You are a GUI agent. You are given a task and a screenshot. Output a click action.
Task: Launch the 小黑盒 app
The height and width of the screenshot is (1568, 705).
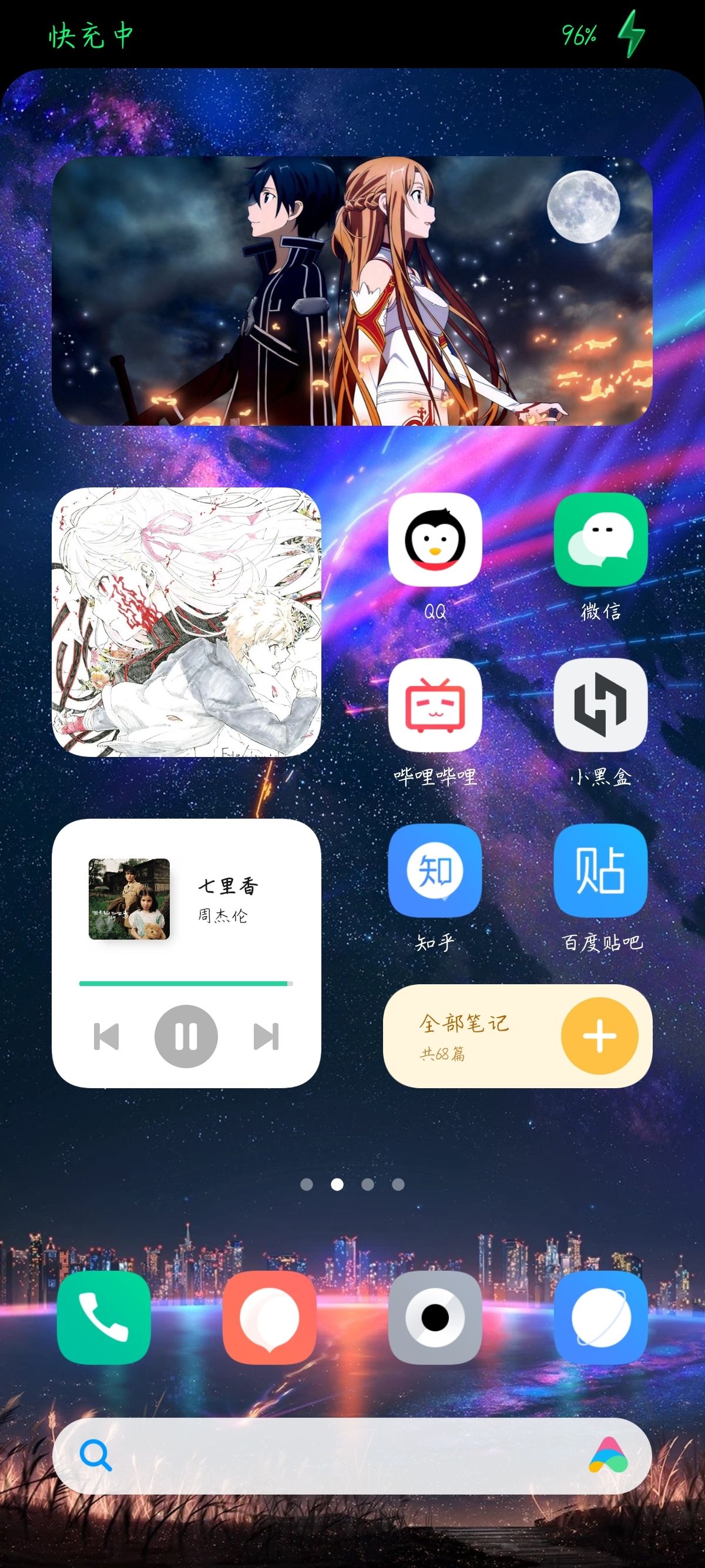click(600, 705)
